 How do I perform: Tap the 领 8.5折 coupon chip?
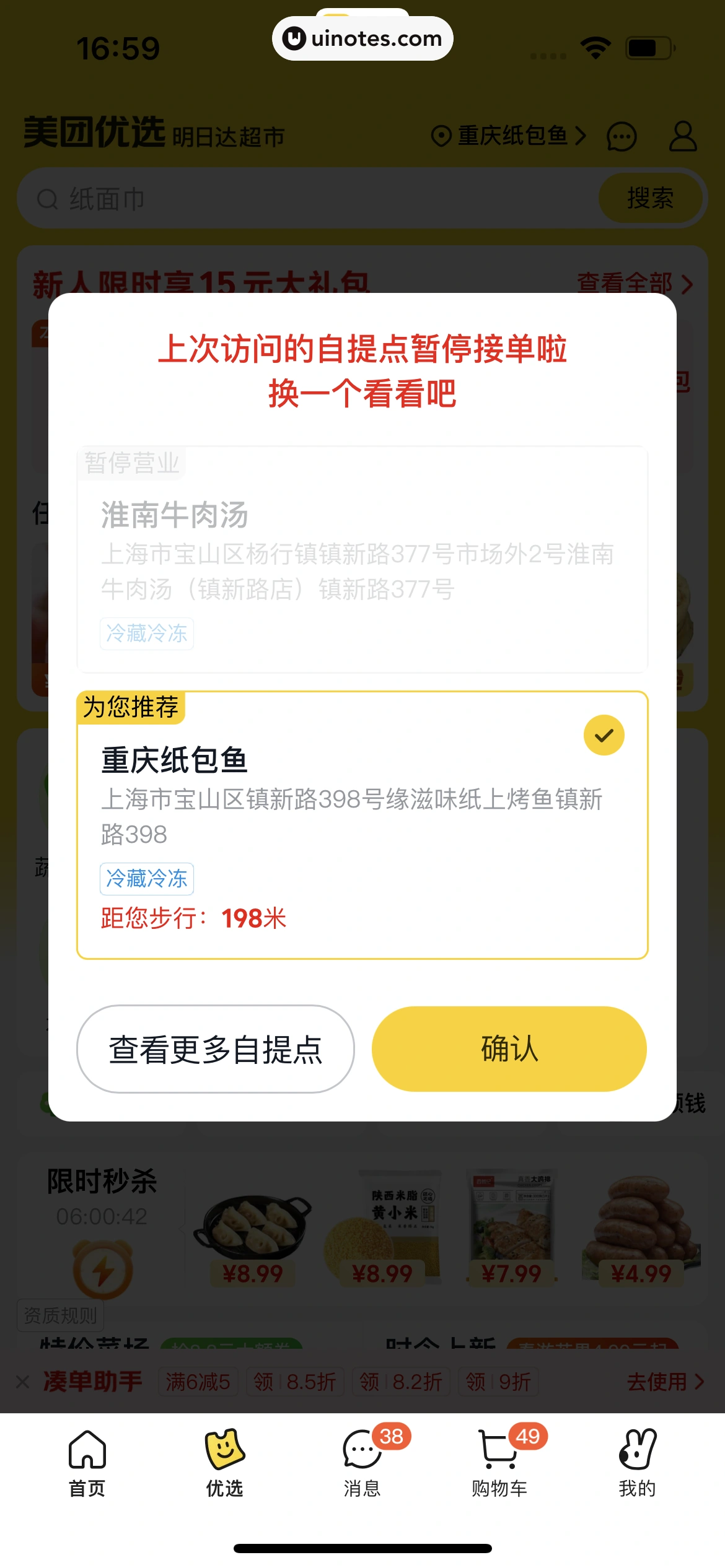tap(295, 1382)
